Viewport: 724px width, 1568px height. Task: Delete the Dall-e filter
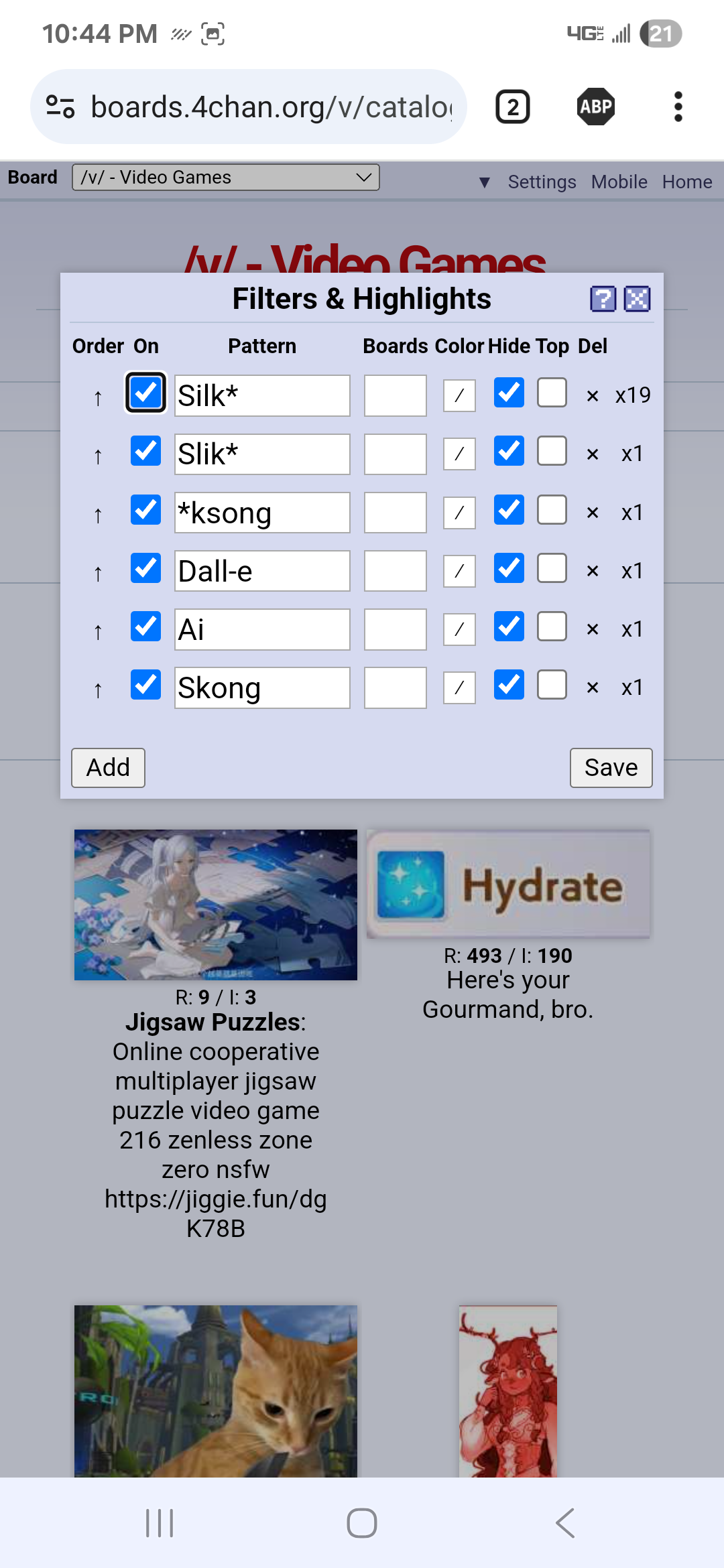click(x=593, y=571)
